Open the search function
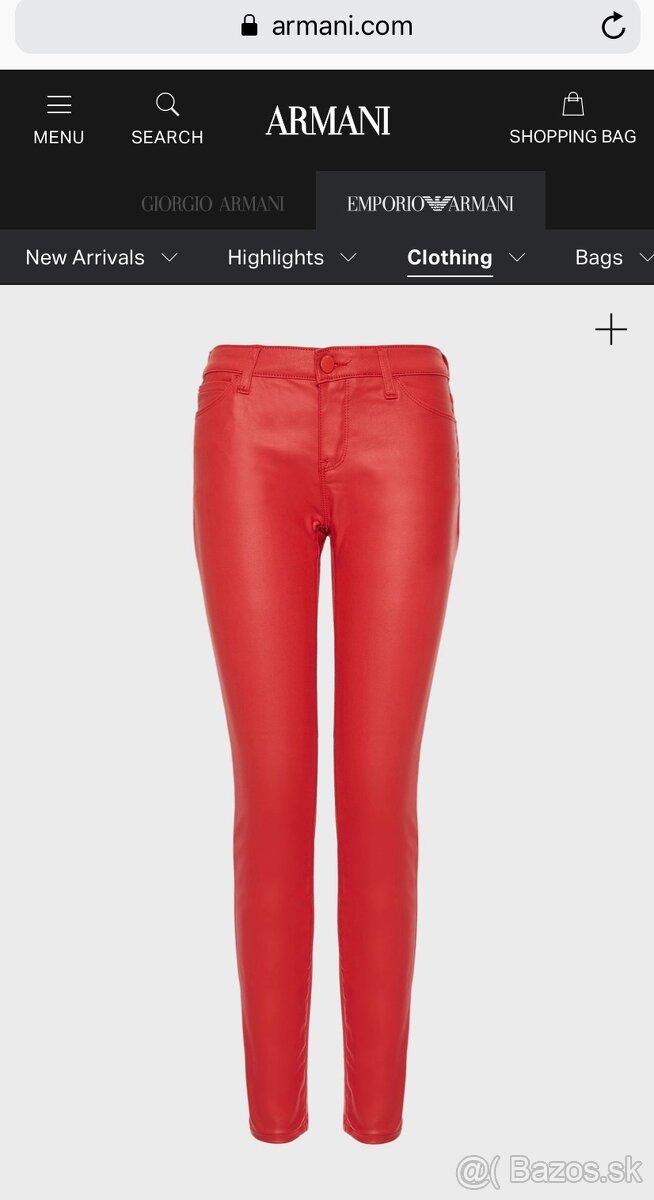This screenshot has width=654, height=1200. 167,119
